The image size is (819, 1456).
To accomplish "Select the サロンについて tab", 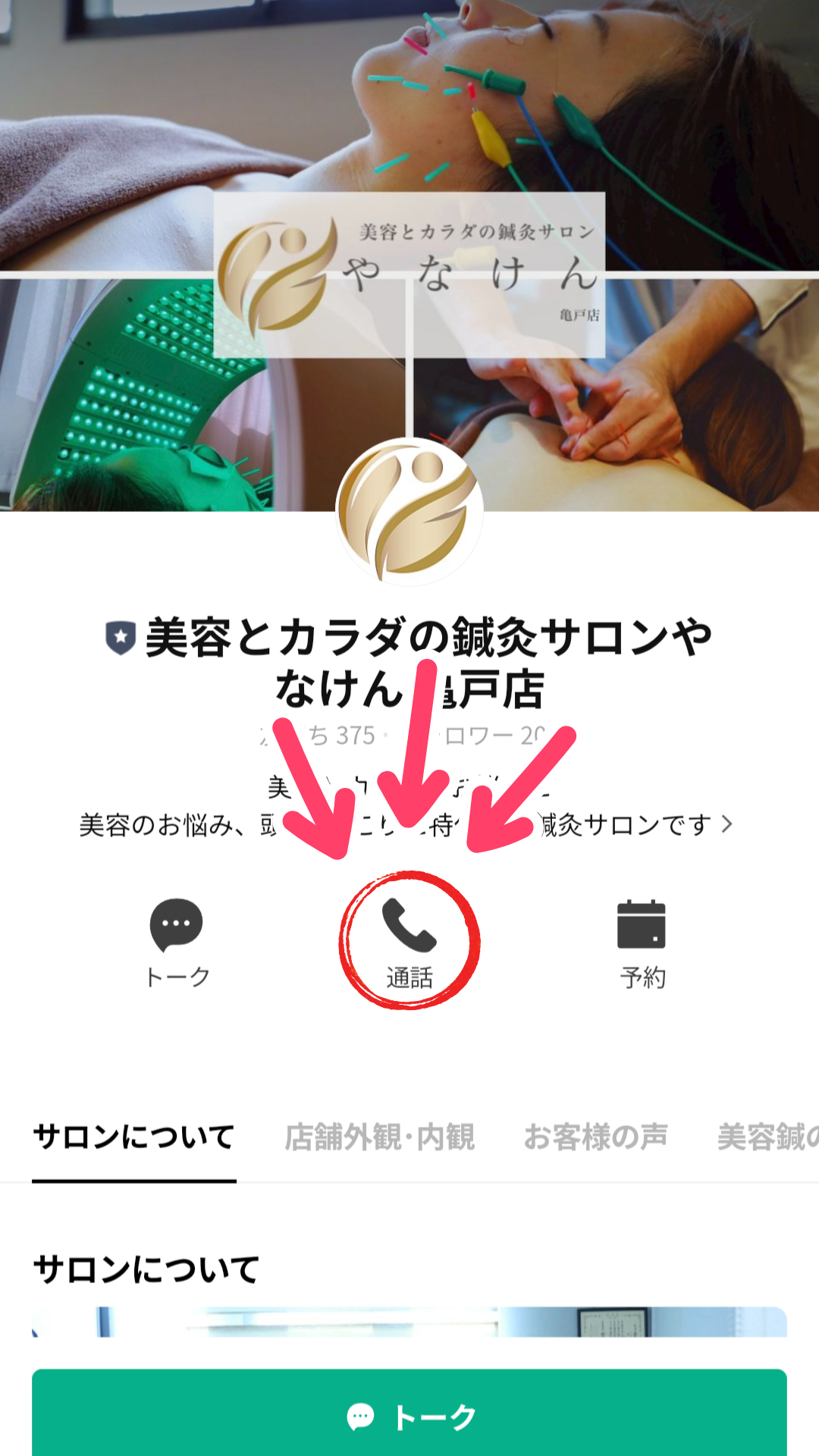I will [x=134, y=1137].
